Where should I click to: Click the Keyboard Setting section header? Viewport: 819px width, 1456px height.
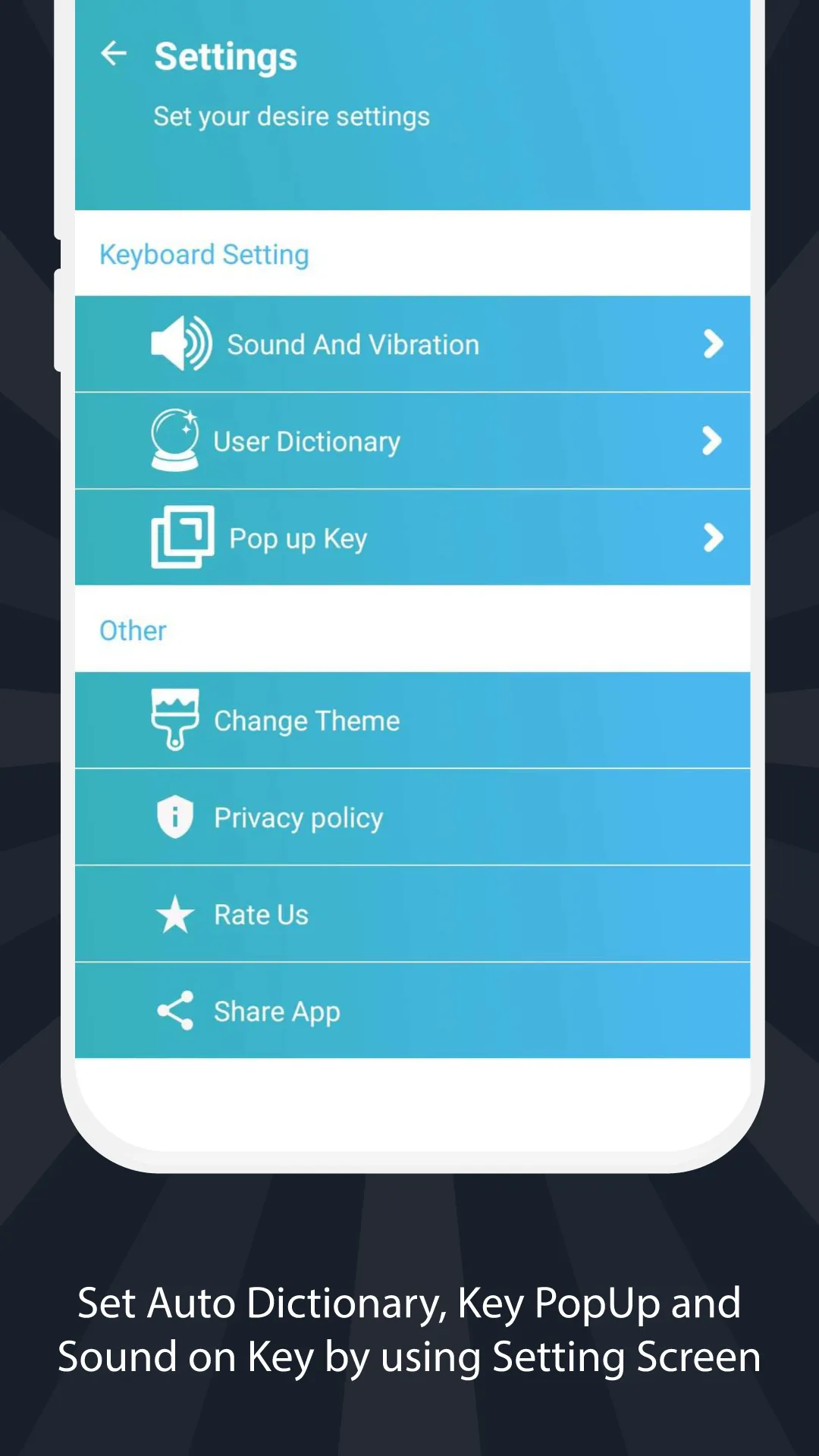coord(203,254)
